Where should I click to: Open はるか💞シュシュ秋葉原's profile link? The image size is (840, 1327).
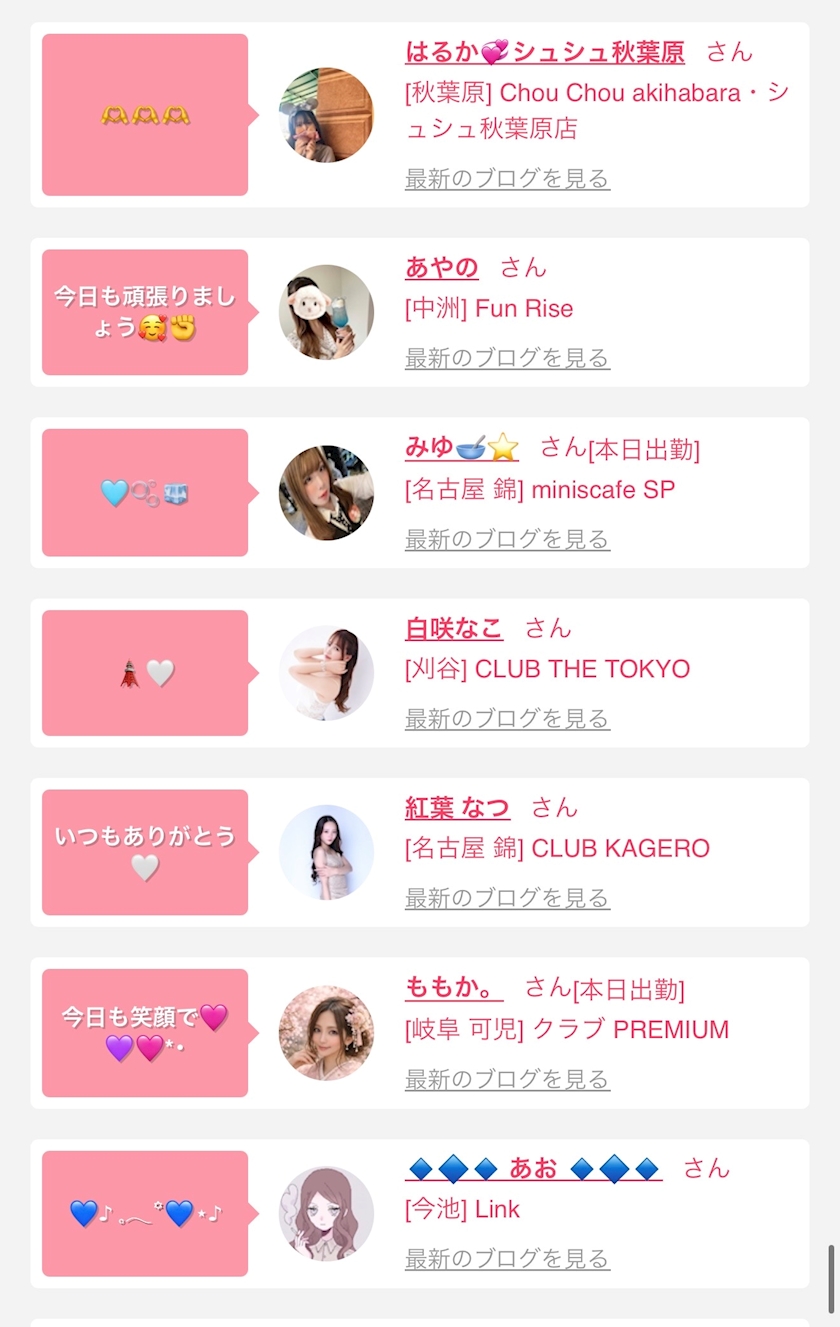[545, 52]
